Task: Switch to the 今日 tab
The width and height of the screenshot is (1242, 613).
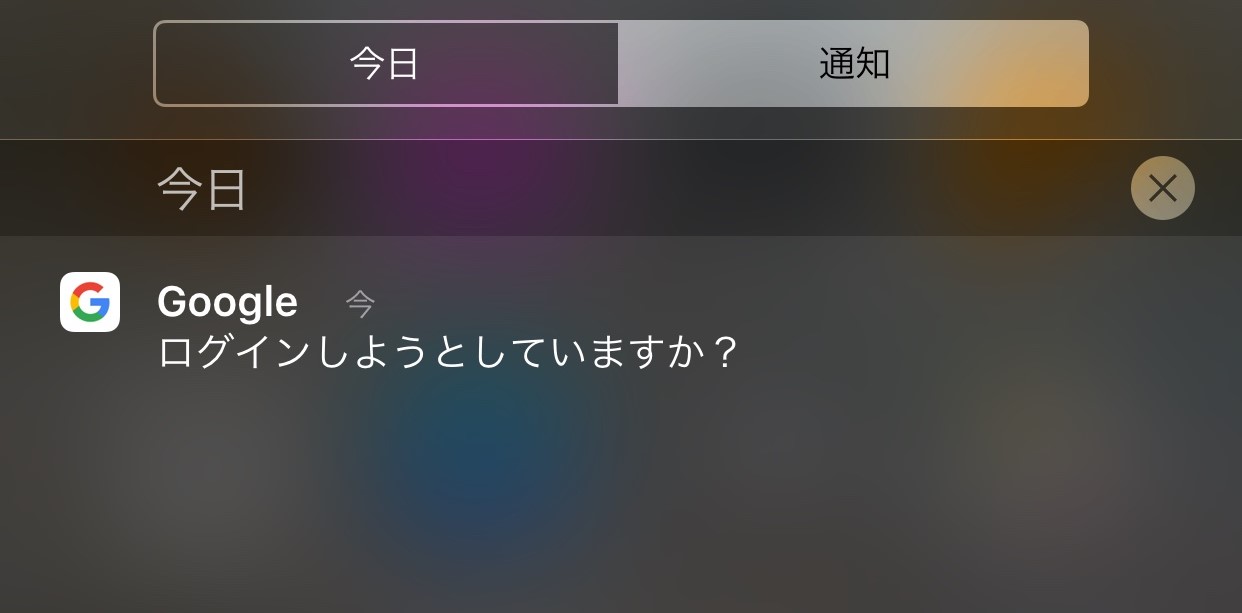Action: click(x=386, y=64)
